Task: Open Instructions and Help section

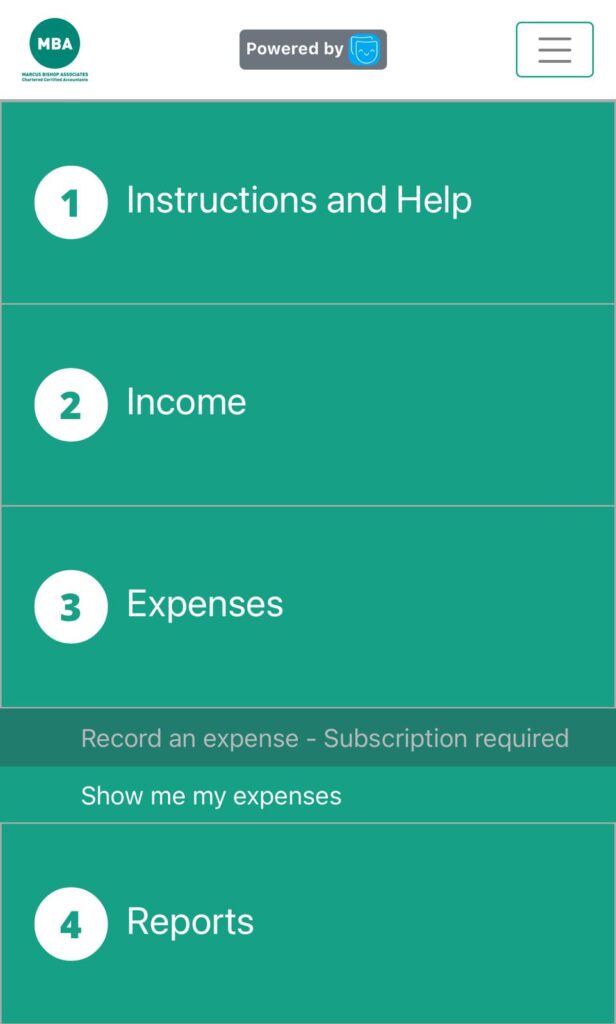Action: tap(298, 201)
